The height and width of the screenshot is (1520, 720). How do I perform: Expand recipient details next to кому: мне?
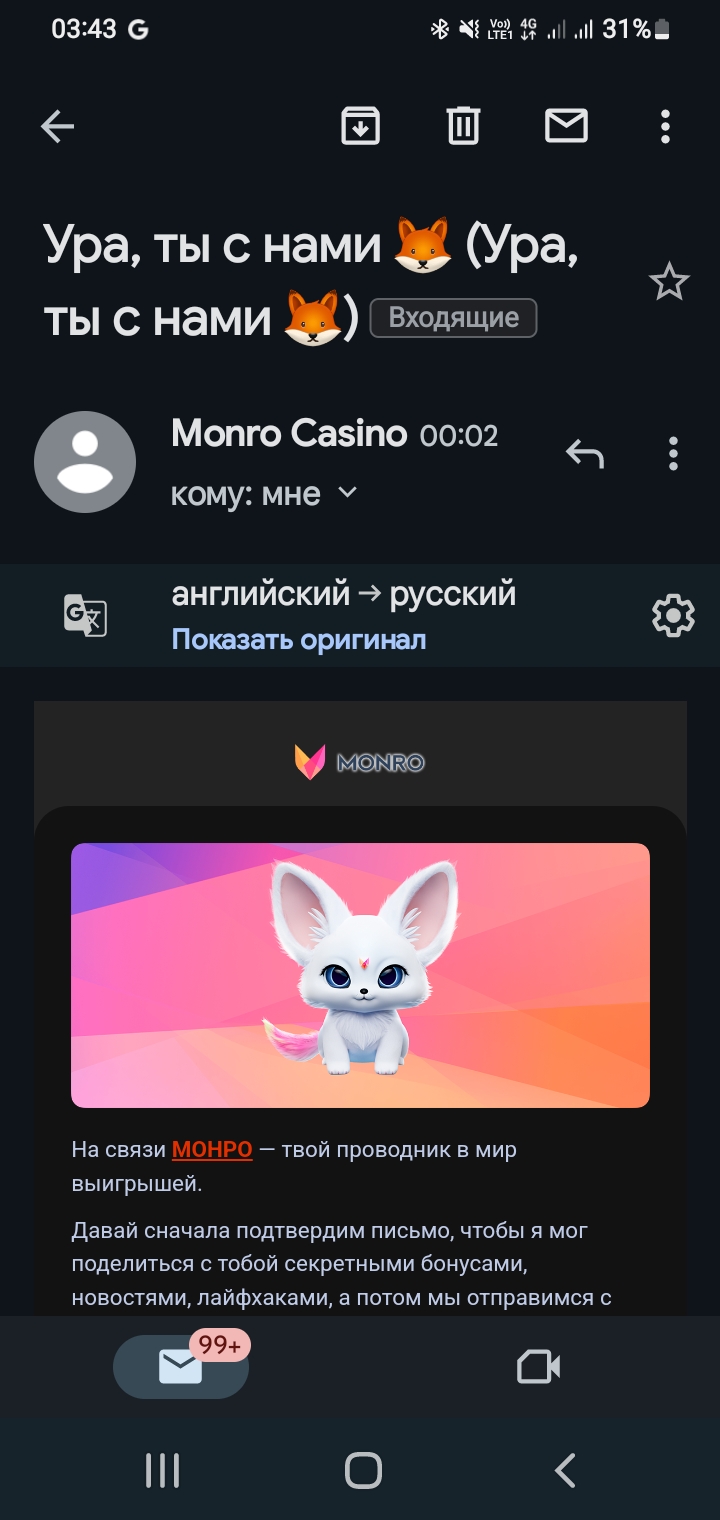[347, 492]
